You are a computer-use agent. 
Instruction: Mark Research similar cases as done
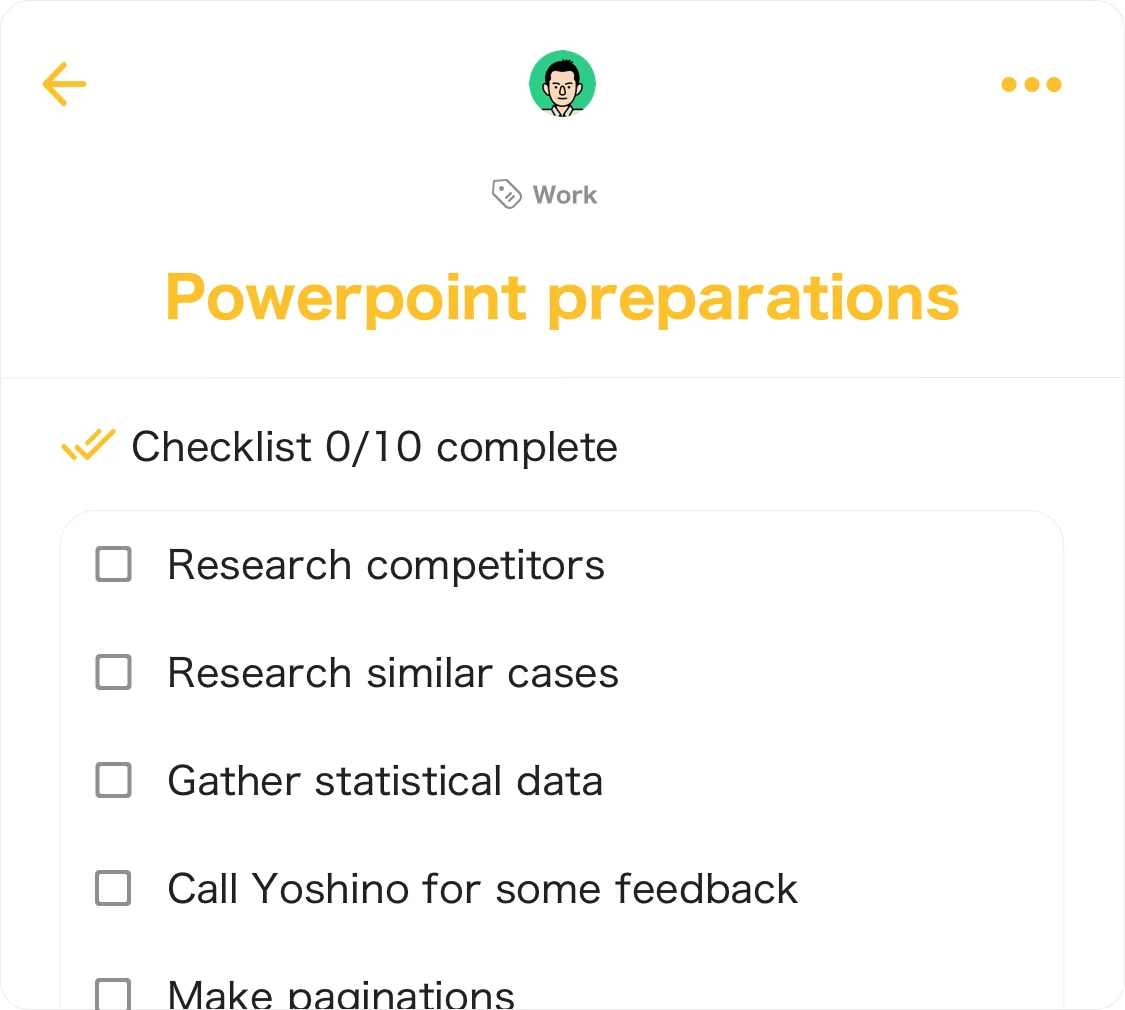(x=113, y=672)
